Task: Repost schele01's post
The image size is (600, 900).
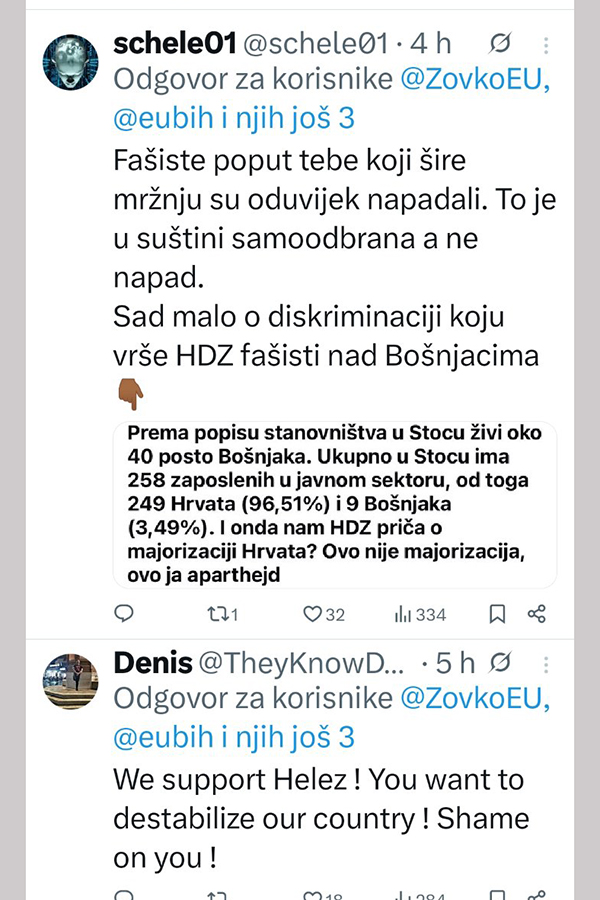Action: [x=221, y=614]
